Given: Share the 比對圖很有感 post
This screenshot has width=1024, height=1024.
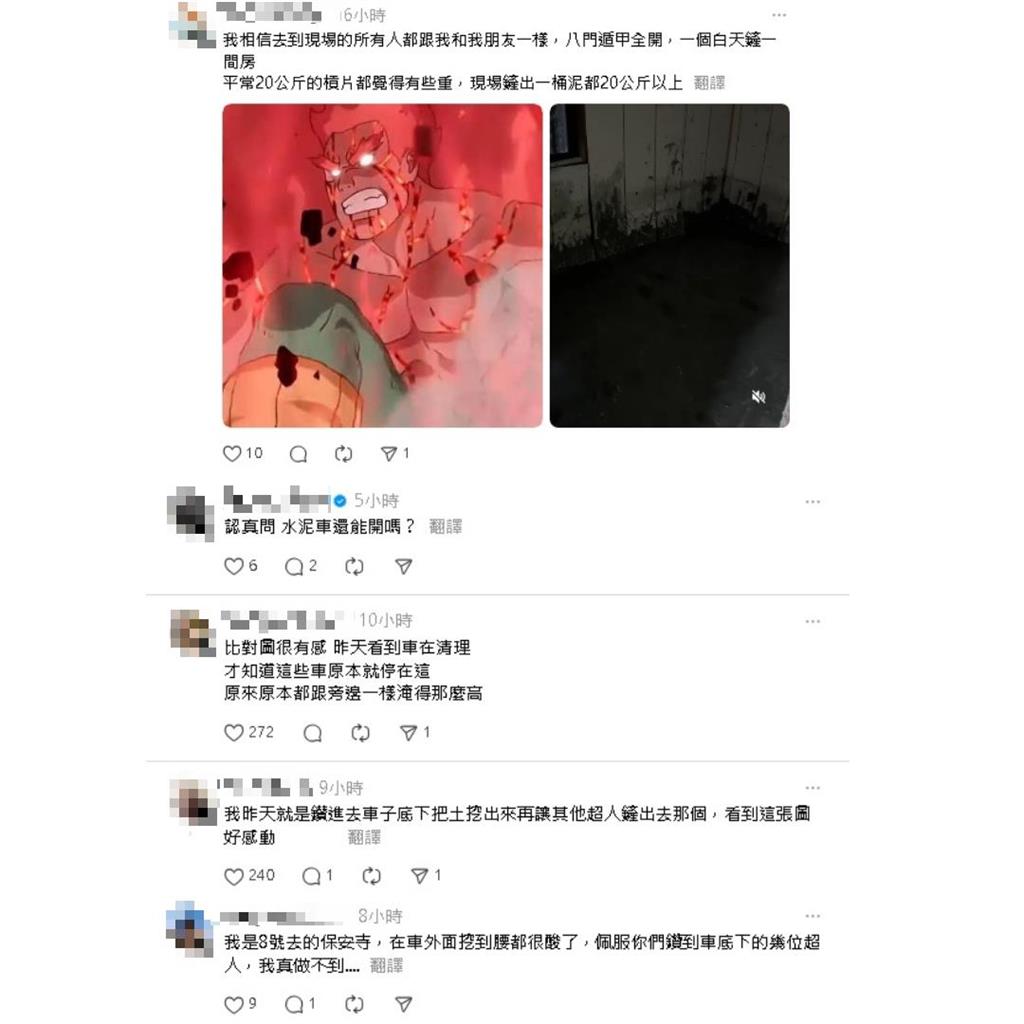Looking at the screenshot, I should coord(408,732).
